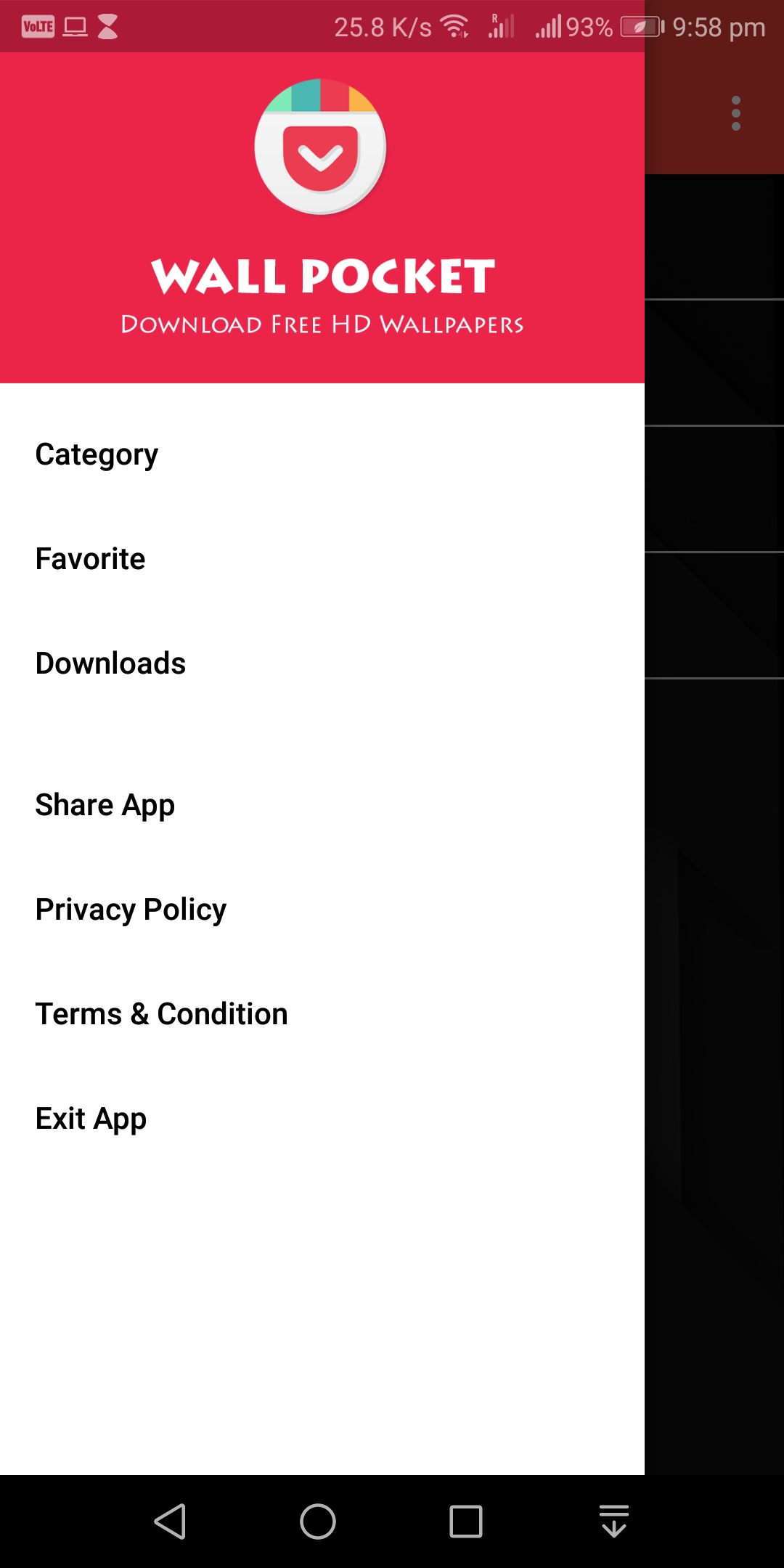Go to Favorite wallpapers
Image resolution: width=784 pixels, height=1568 pixels.
pos(91,560)
